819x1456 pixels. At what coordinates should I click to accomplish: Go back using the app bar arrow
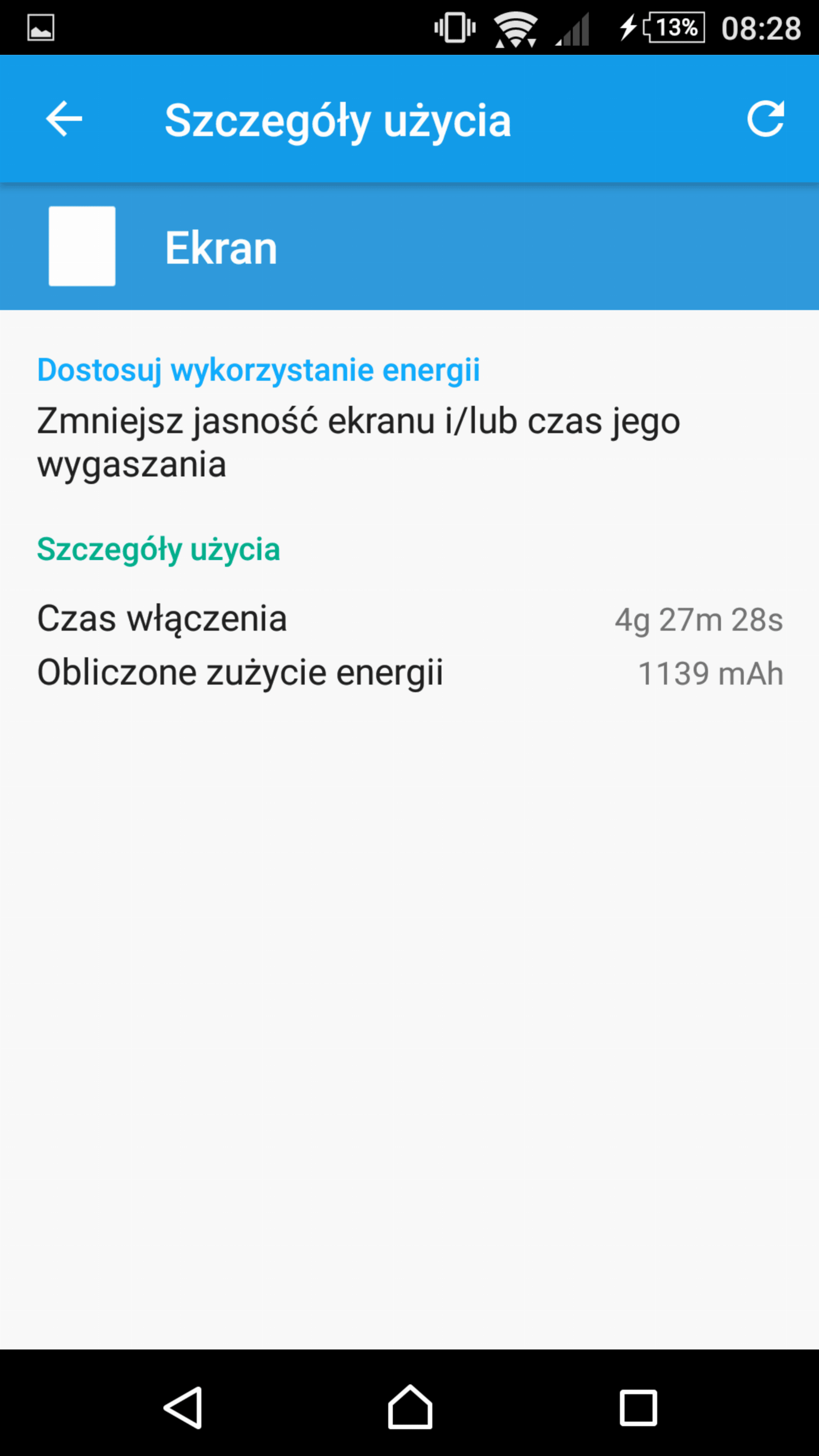64,119
